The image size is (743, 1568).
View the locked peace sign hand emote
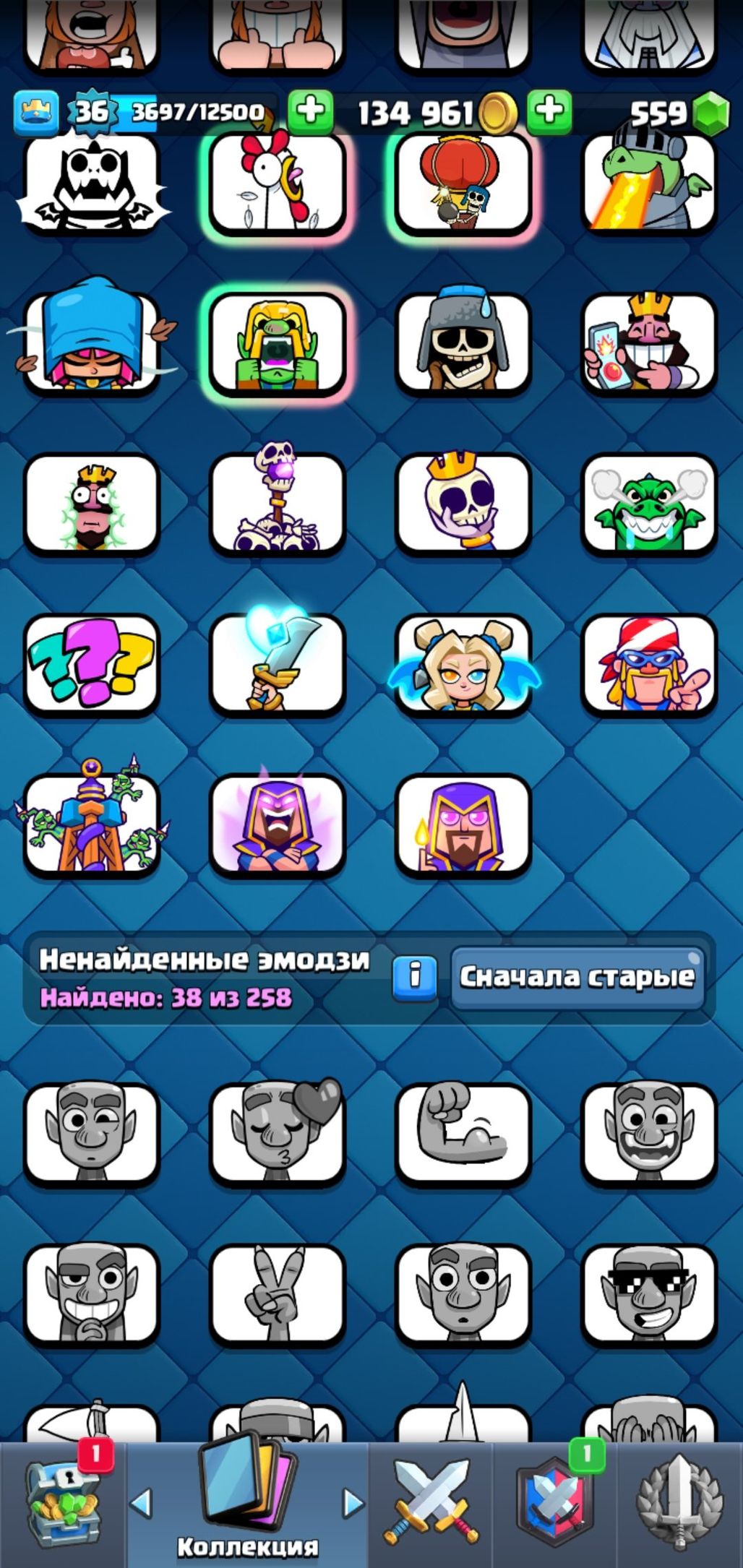[x=278, y=1293]
